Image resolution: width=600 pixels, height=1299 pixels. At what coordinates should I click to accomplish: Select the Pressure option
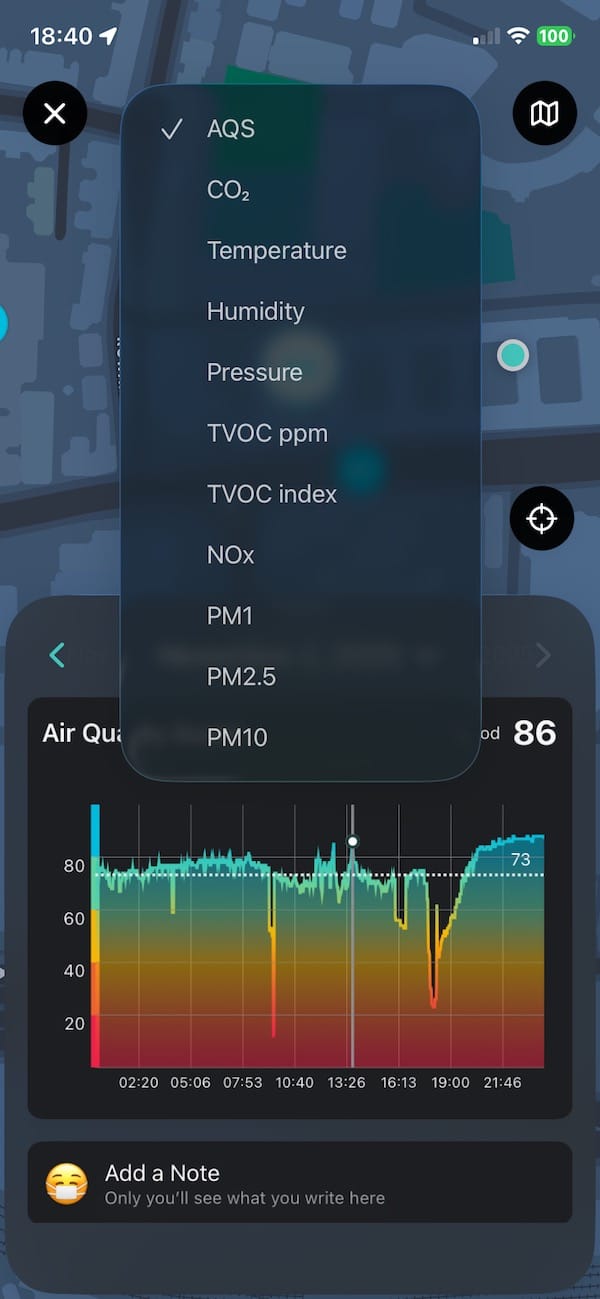point(254,373)
